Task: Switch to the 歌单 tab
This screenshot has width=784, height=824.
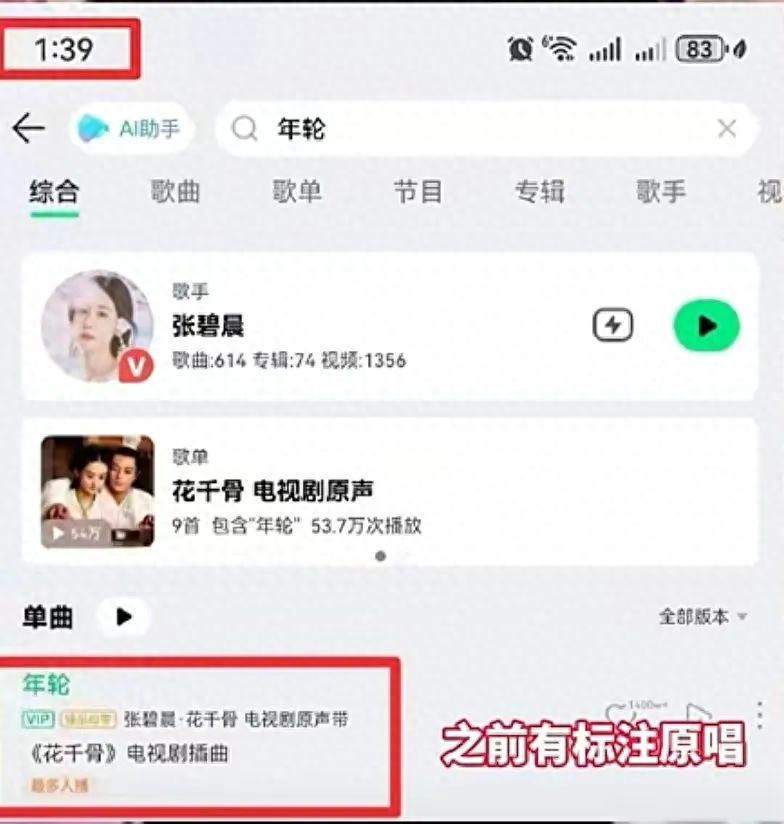Action: tap(296, 191)
